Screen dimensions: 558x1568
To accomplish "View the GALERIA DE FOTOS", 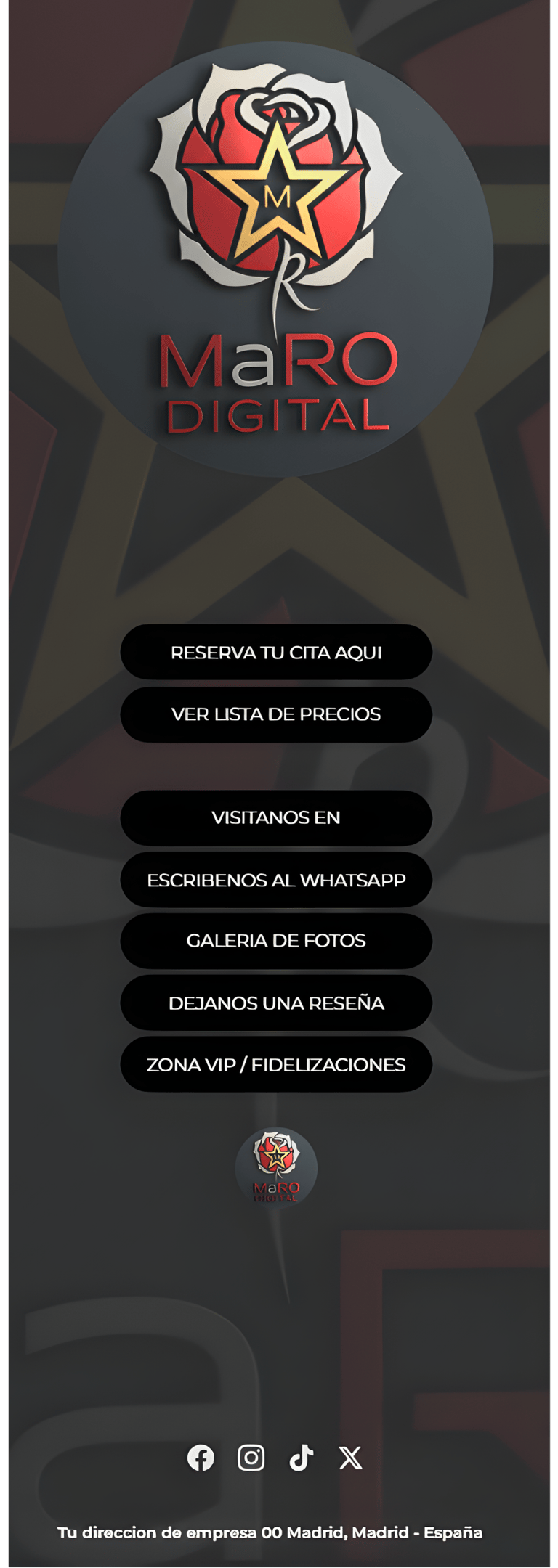I will [x=276, y=941].
